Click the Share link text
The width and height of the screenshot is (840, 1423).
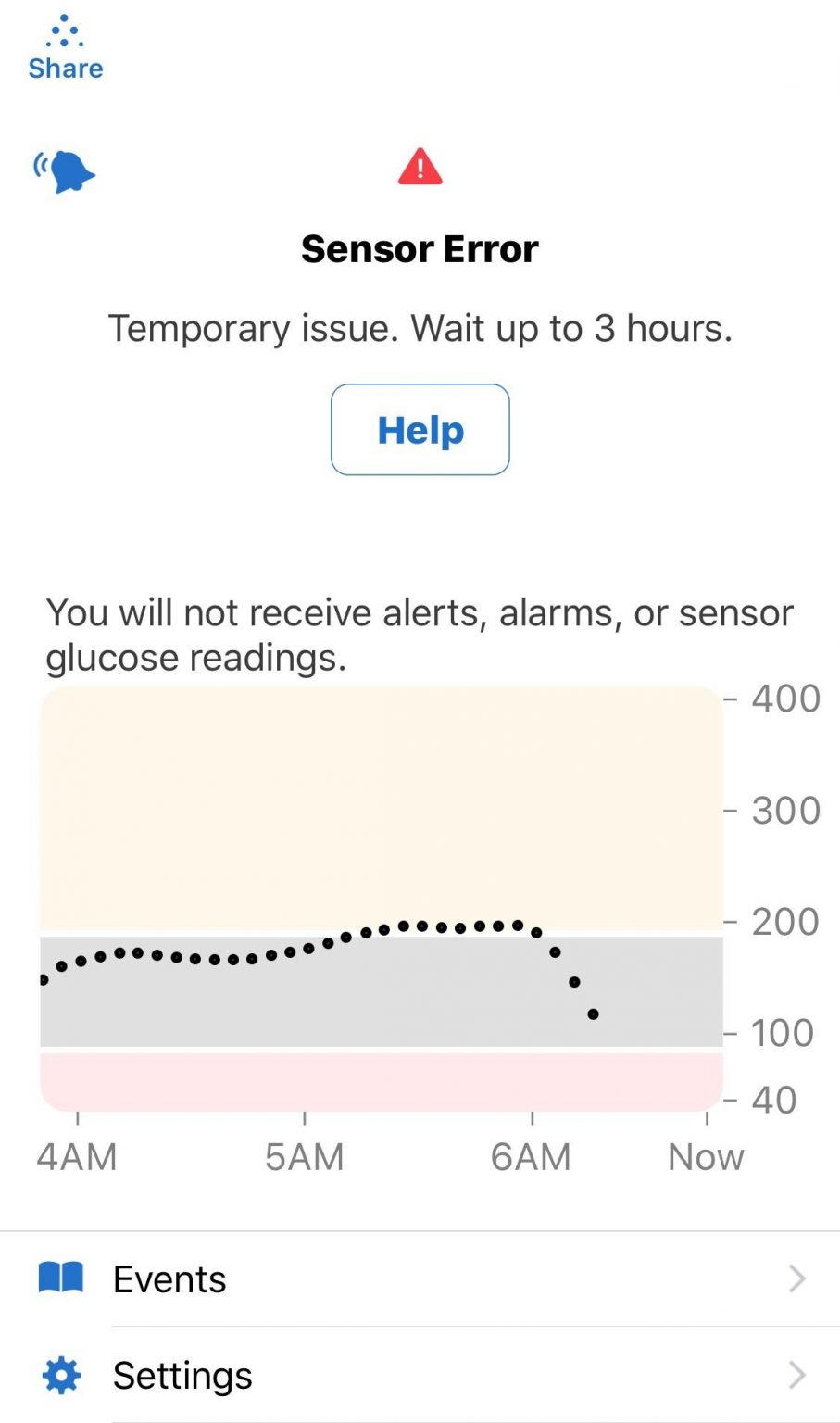click(65, 68)
